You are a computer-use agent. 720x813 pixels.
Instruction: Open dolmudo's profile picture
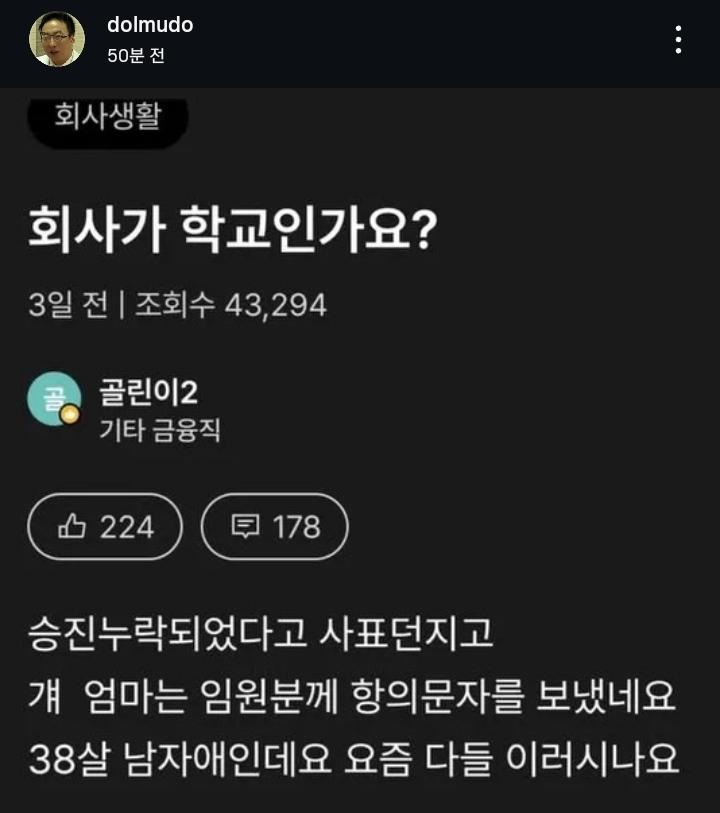click(57, 39)
